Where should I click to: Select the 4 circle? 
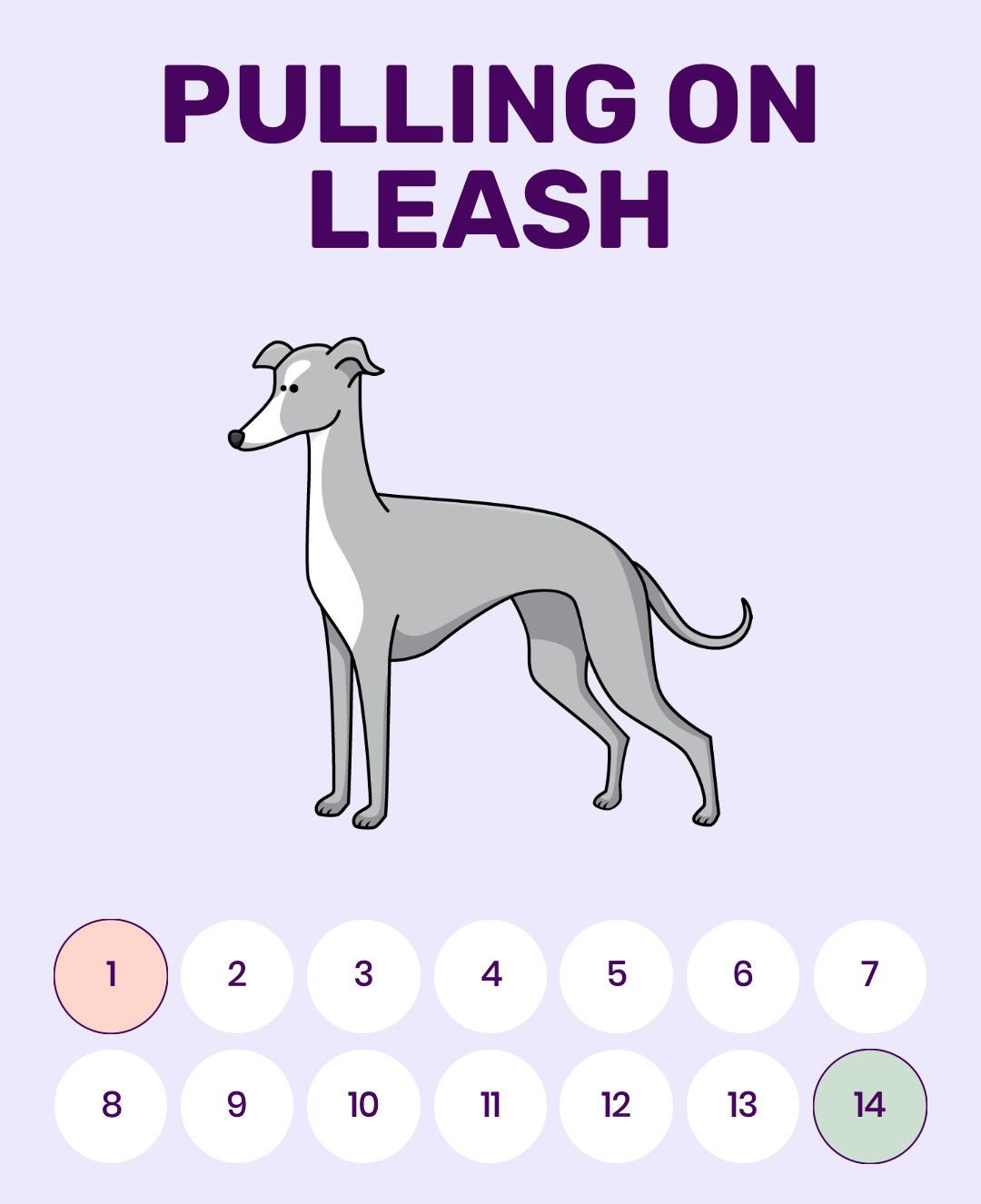pos(490,976)
